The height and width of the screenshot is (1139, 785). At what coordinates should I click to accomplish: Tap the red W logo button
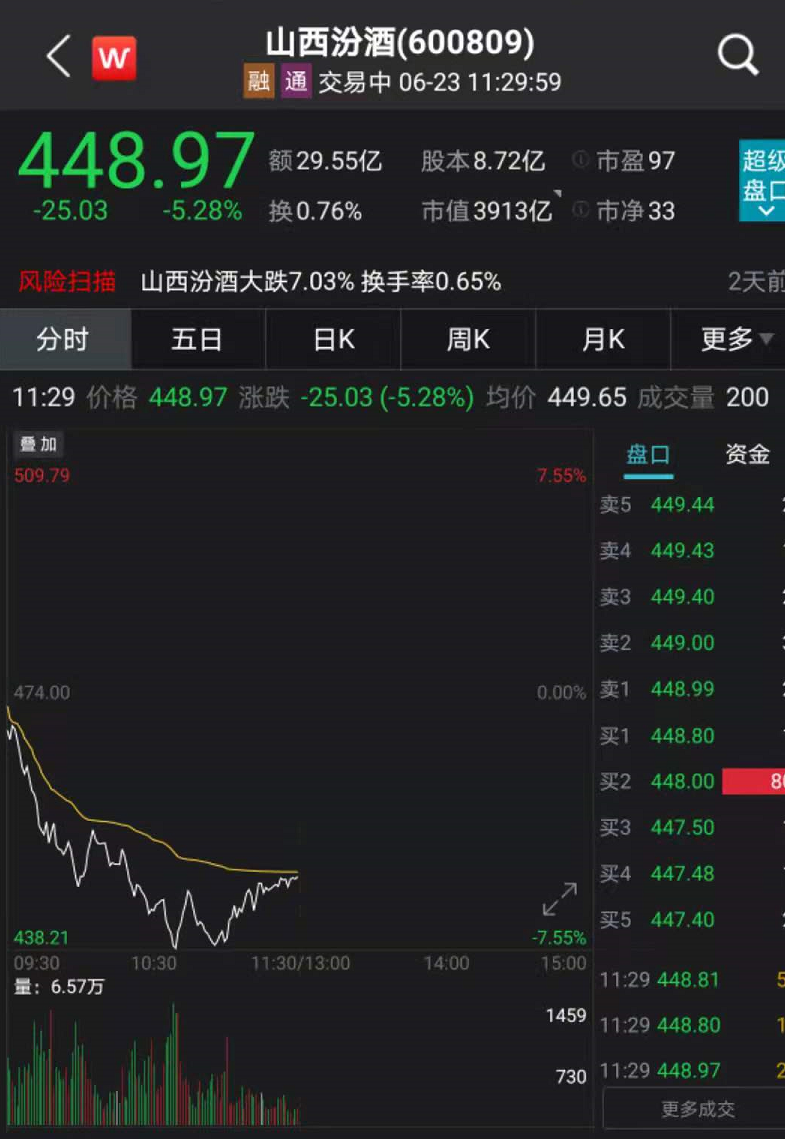coord(114,58)
